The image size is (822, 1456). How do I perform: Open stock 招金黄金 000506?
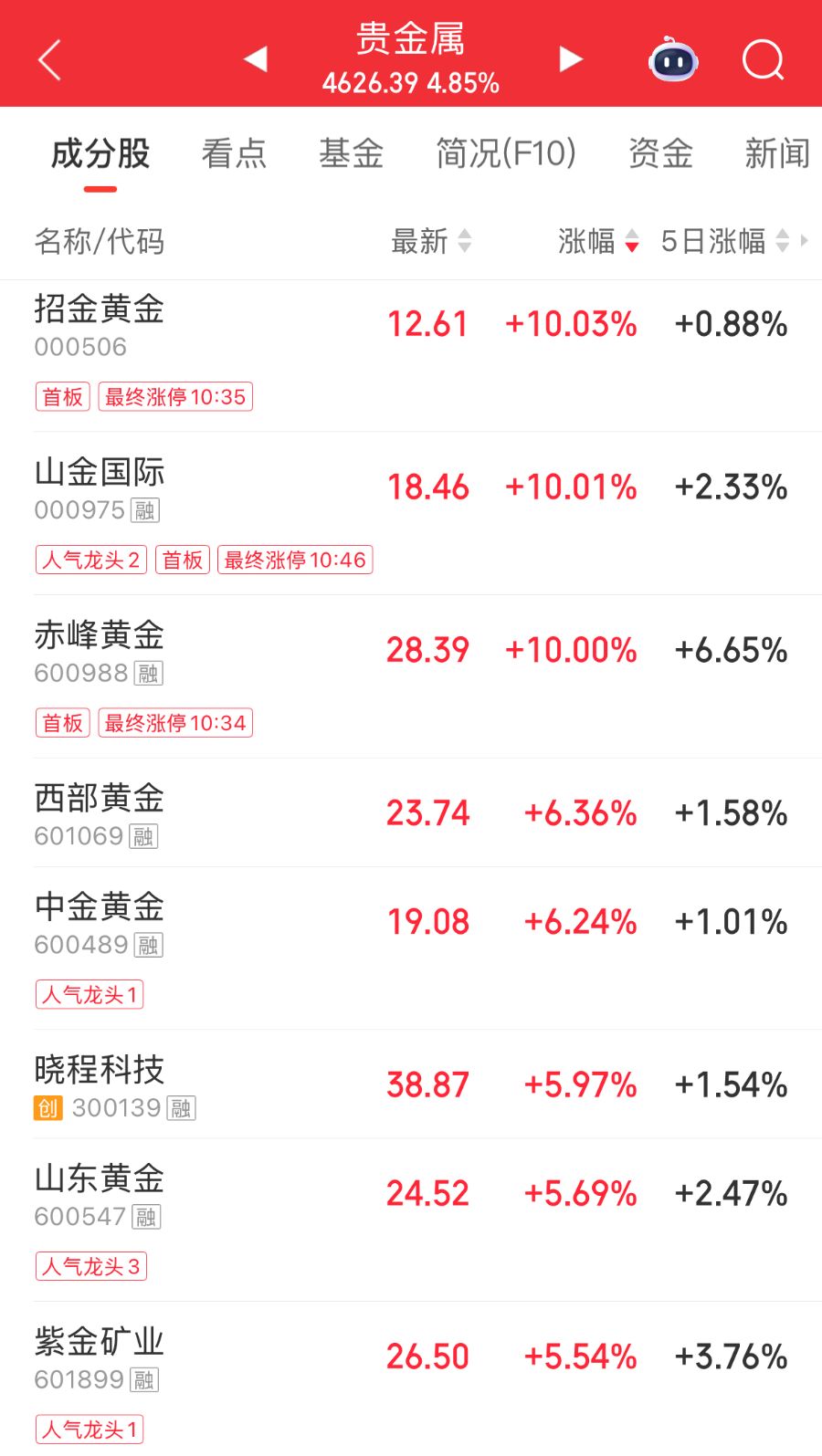click(411, 356)
